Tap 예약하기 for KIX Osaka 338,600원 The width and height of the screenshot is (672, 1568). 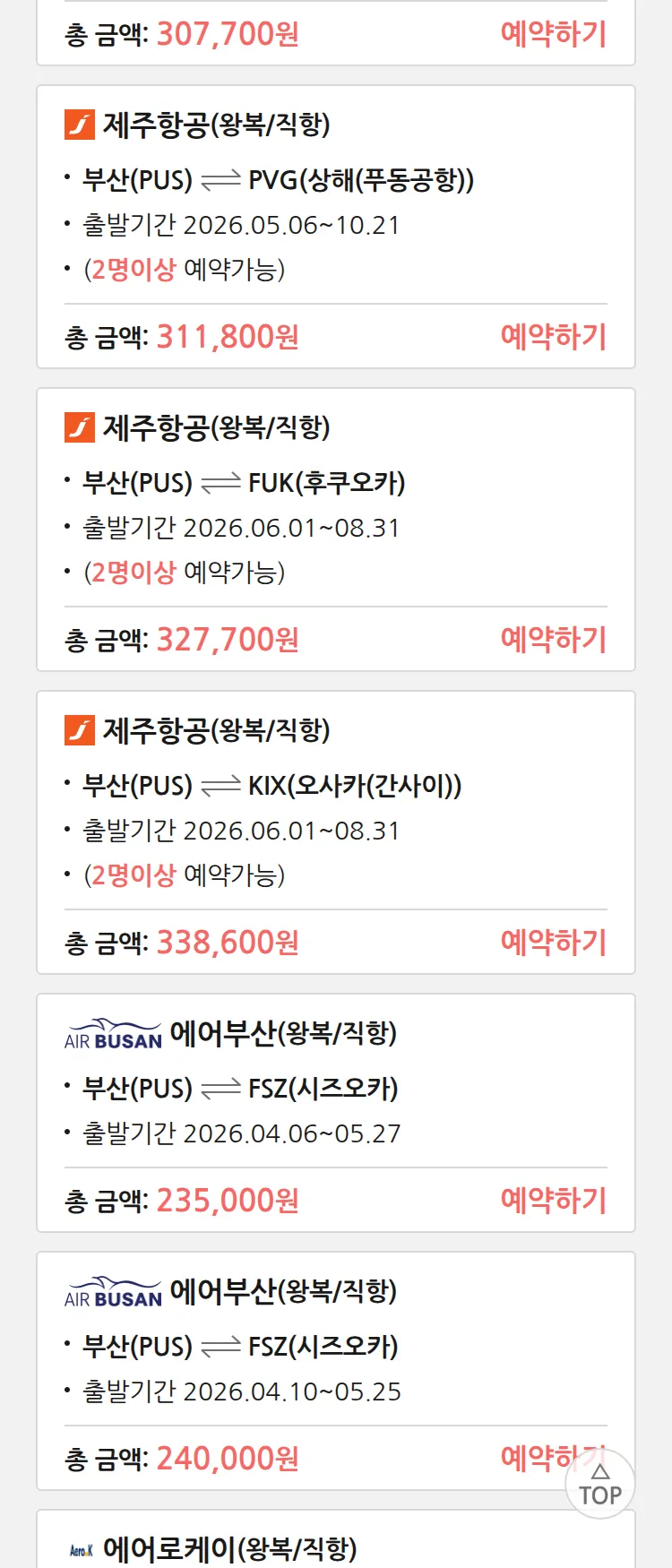coord(553,943)
